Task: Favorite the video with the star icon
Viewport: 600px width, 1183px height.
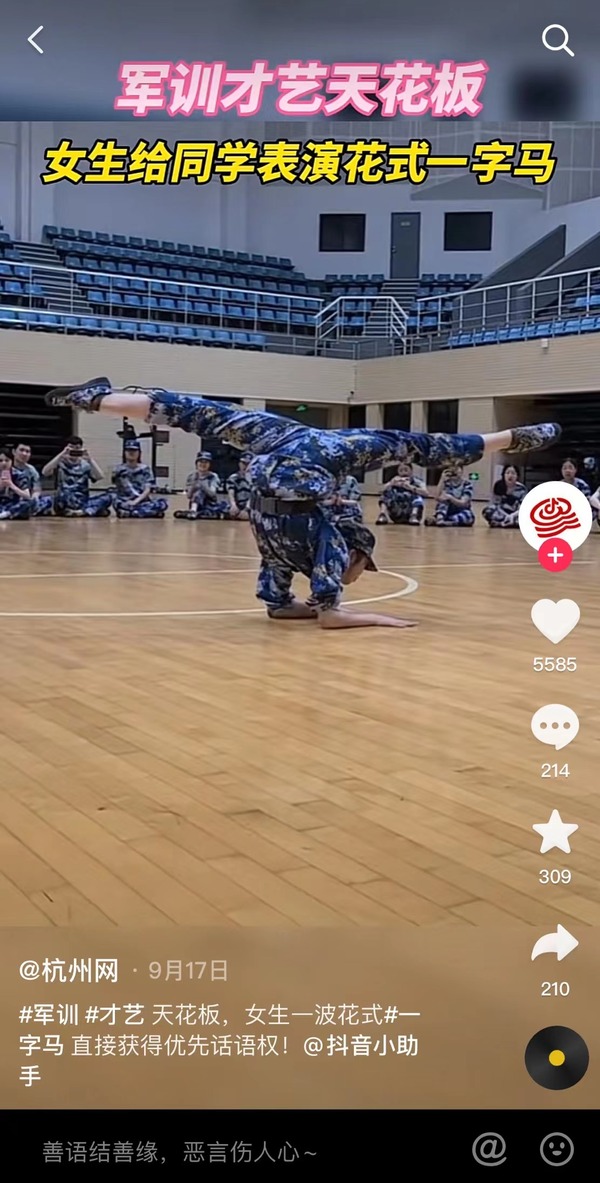Action: [555, 832]
